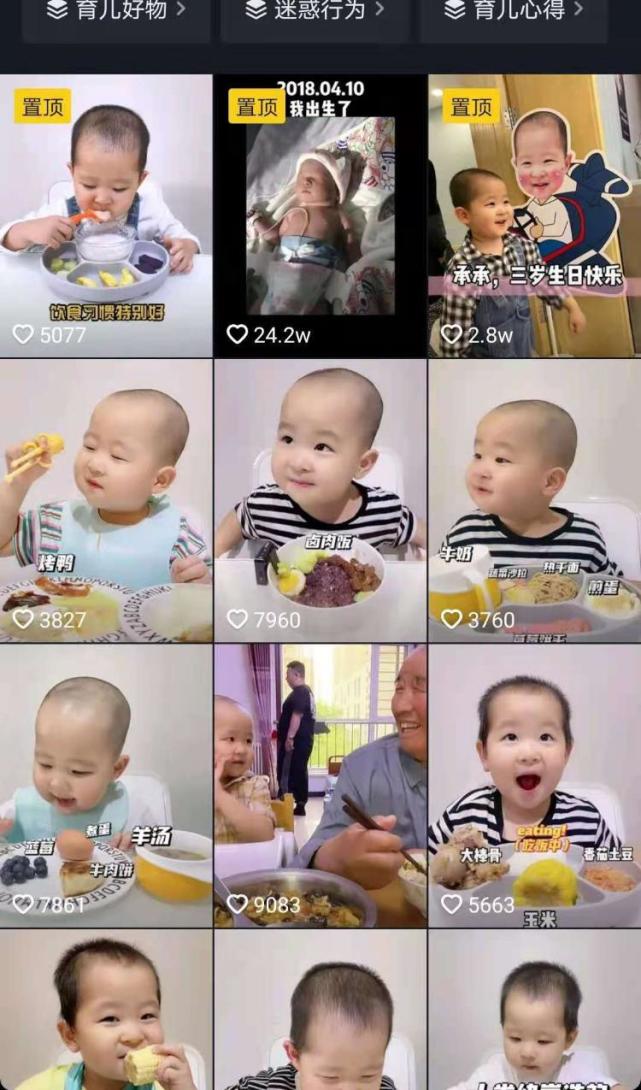641x1090 pixels.
Task: Open the 育儿好物 collection
Action: click(x=116, y=12)
